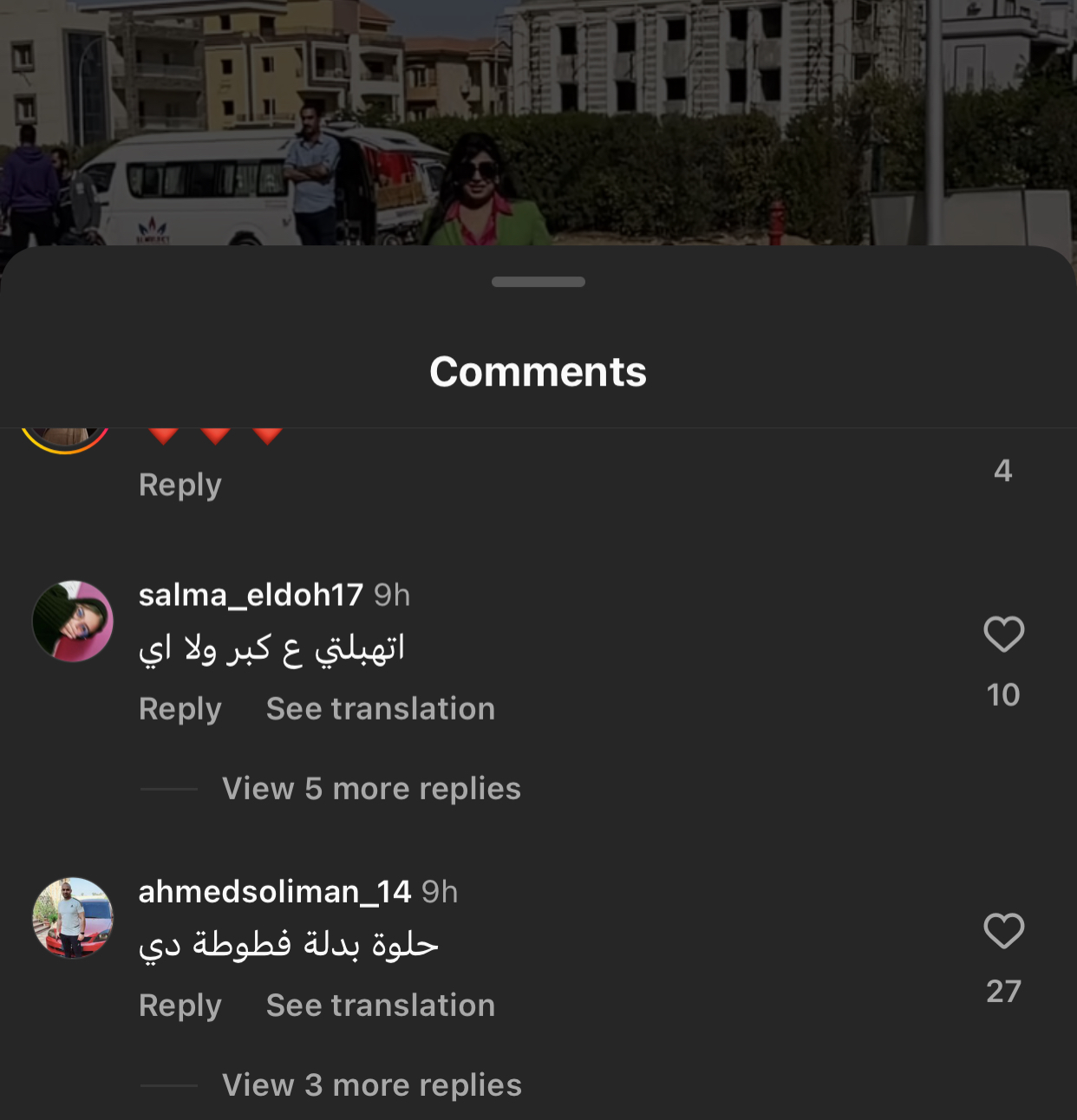Expand View 3 more replies

pos(371,1085)
